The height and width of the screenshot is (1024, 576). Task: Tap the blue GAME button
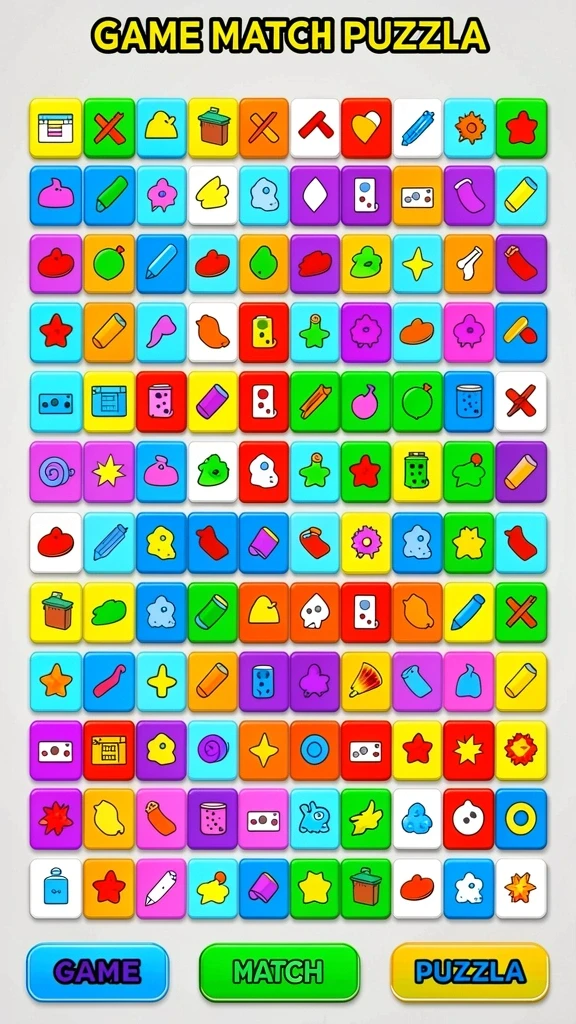click(x=97, y=972)
